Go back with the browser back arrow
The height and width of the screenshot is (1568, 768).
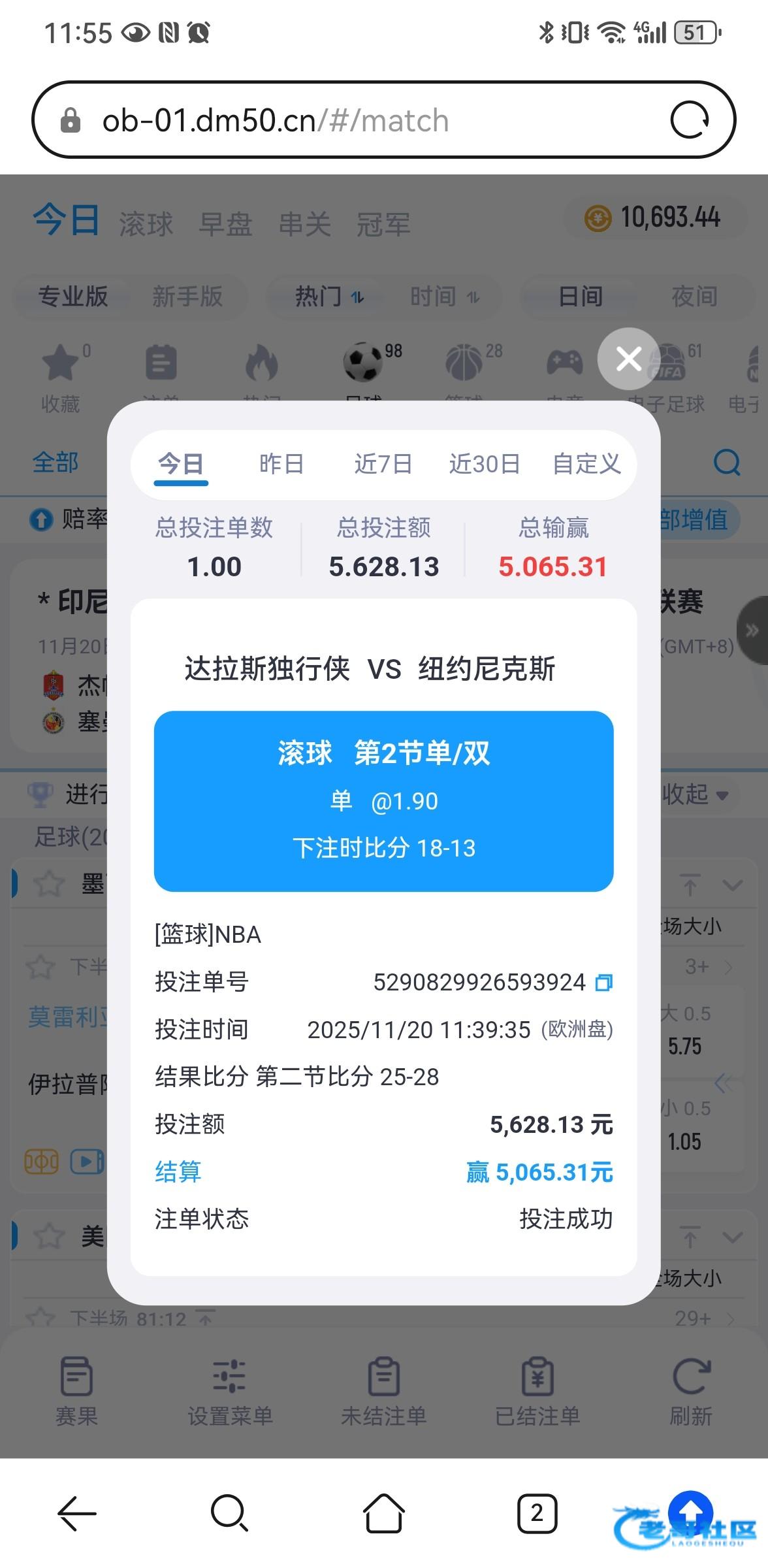[77, 1512]
